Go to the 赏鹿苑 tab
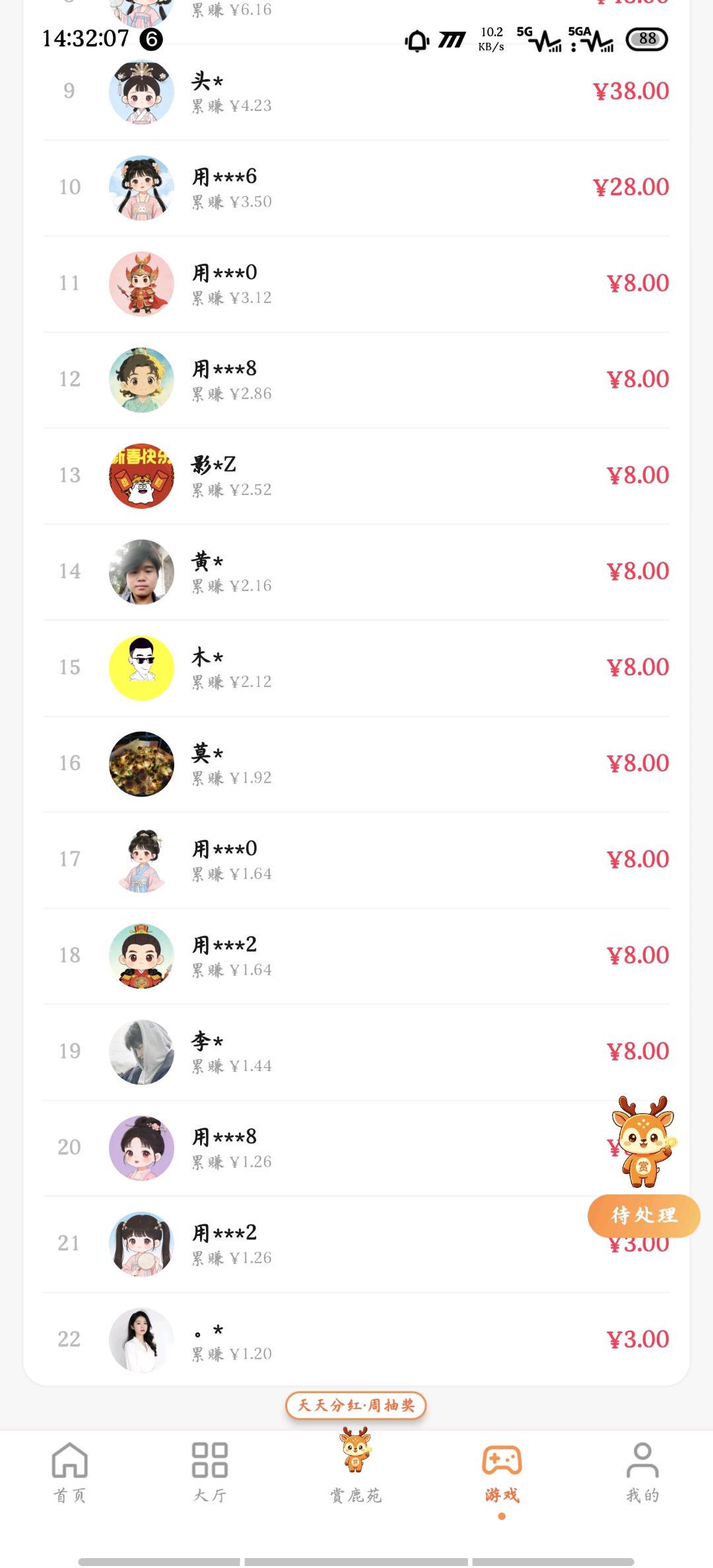 point(356,1466)
